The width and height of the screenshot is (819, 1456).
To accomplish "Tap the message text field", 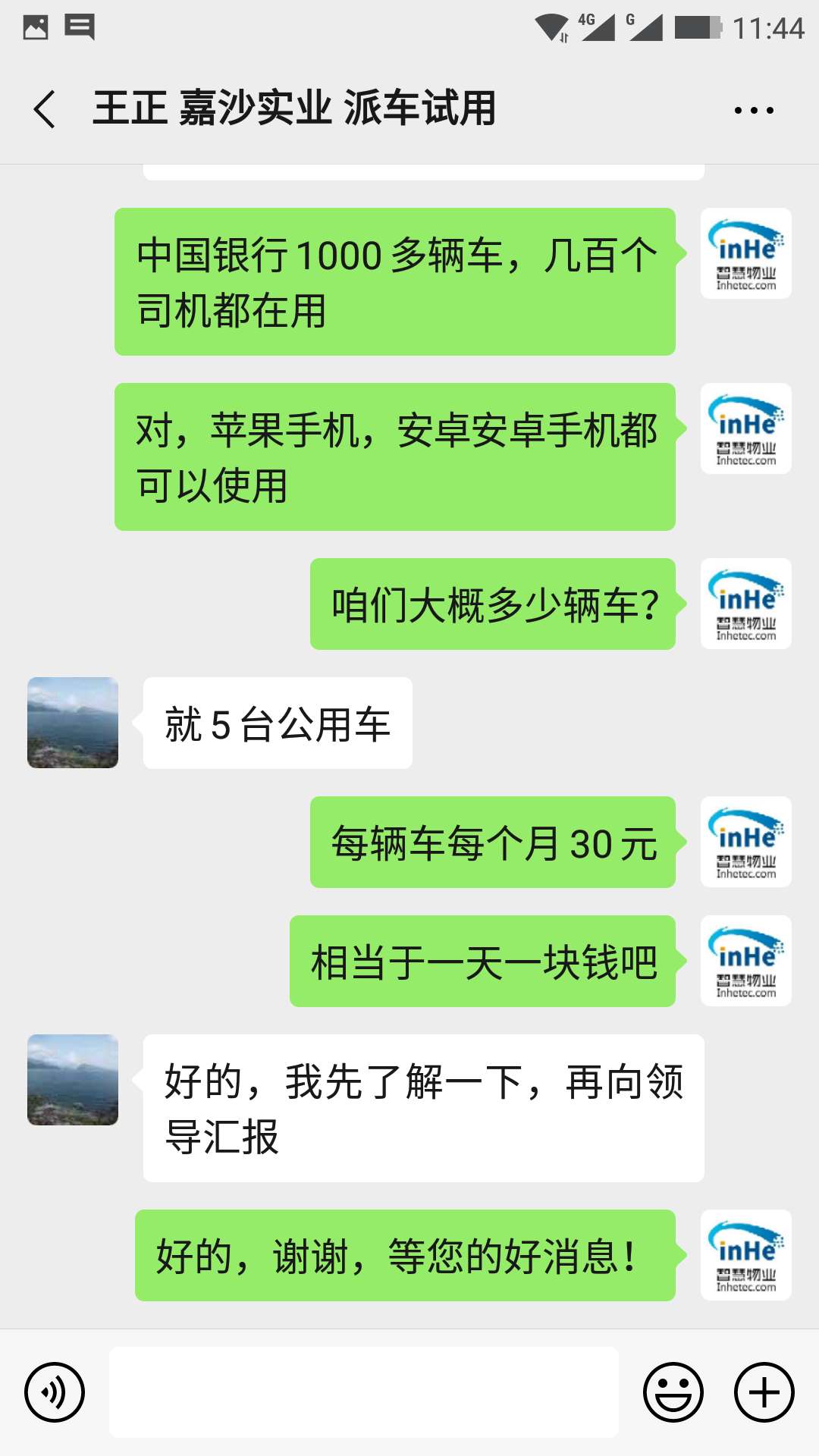I will [x=364, y=1392].
